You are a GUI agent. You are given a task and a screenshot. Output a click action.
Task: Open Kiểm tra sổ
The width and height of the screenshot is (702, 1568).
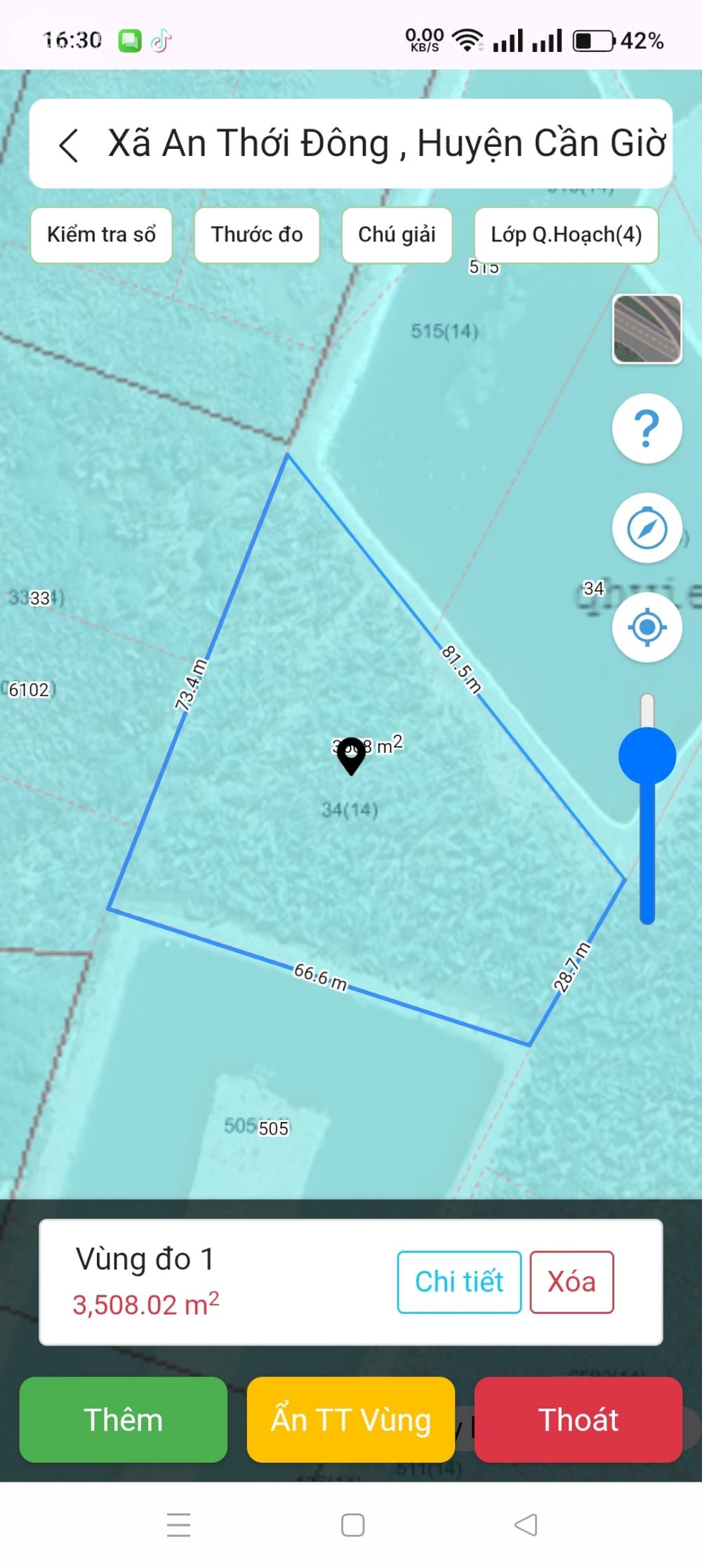pyautogui.click(x=101, y=235)
